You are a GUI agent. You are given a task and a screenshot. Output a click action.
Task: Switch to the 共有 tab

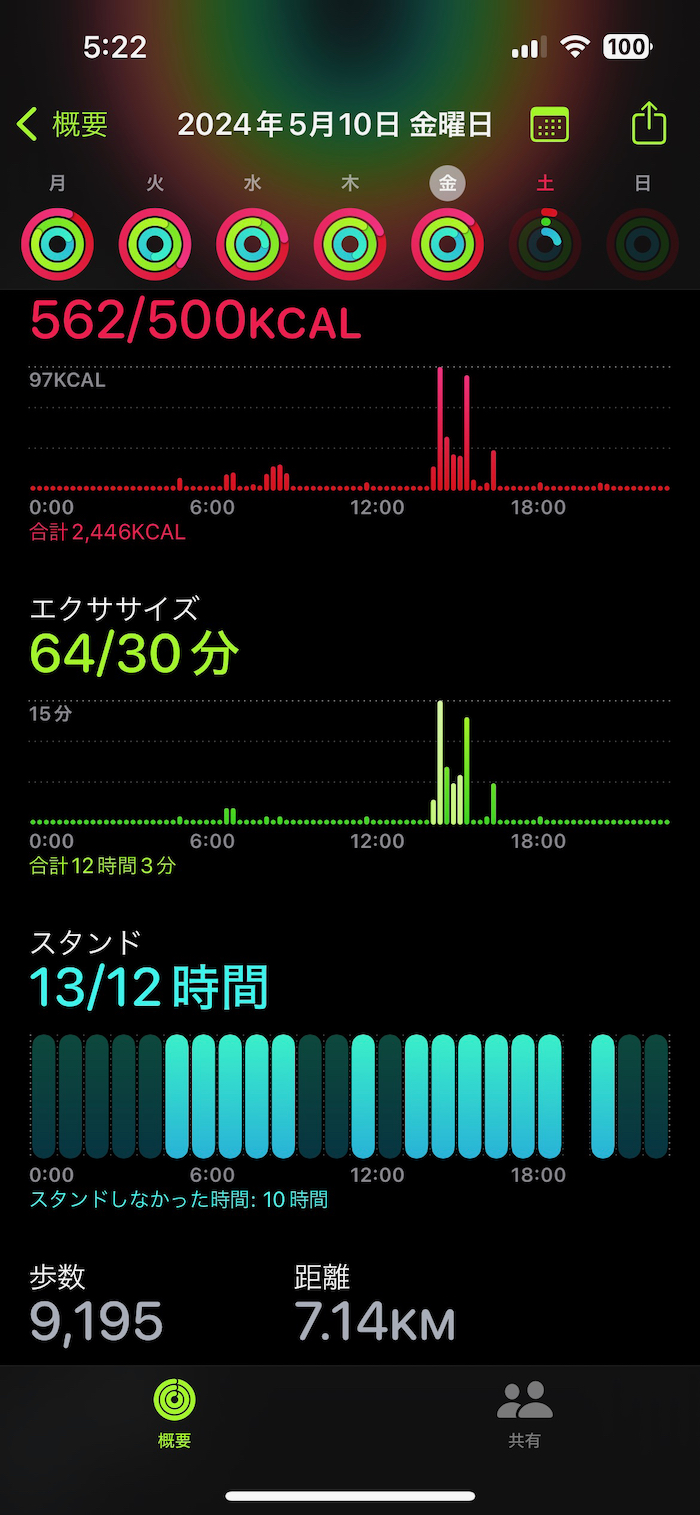[x=524, y=1413]
